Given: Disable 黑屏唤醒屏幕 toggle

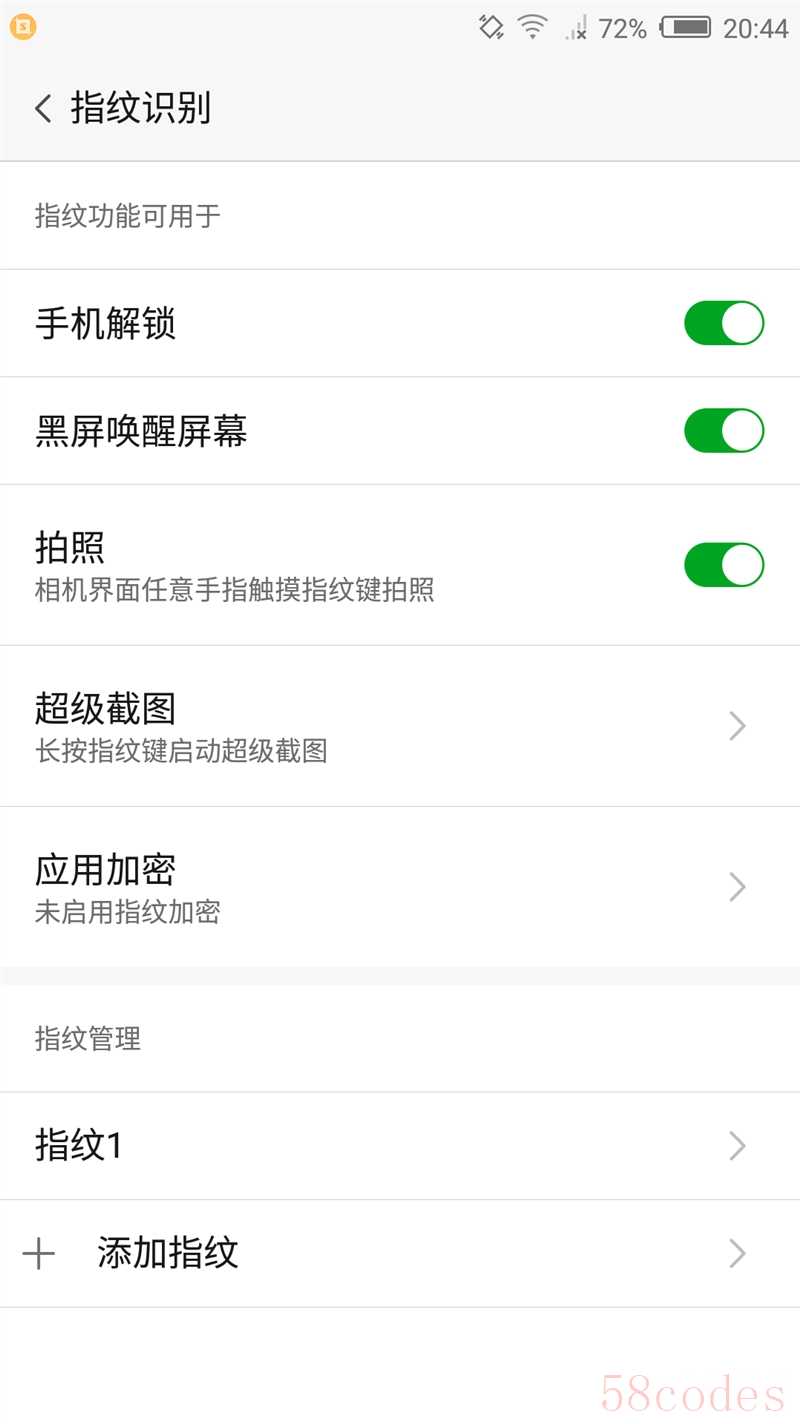Looking at the screenshot, I should pos(723,431).
